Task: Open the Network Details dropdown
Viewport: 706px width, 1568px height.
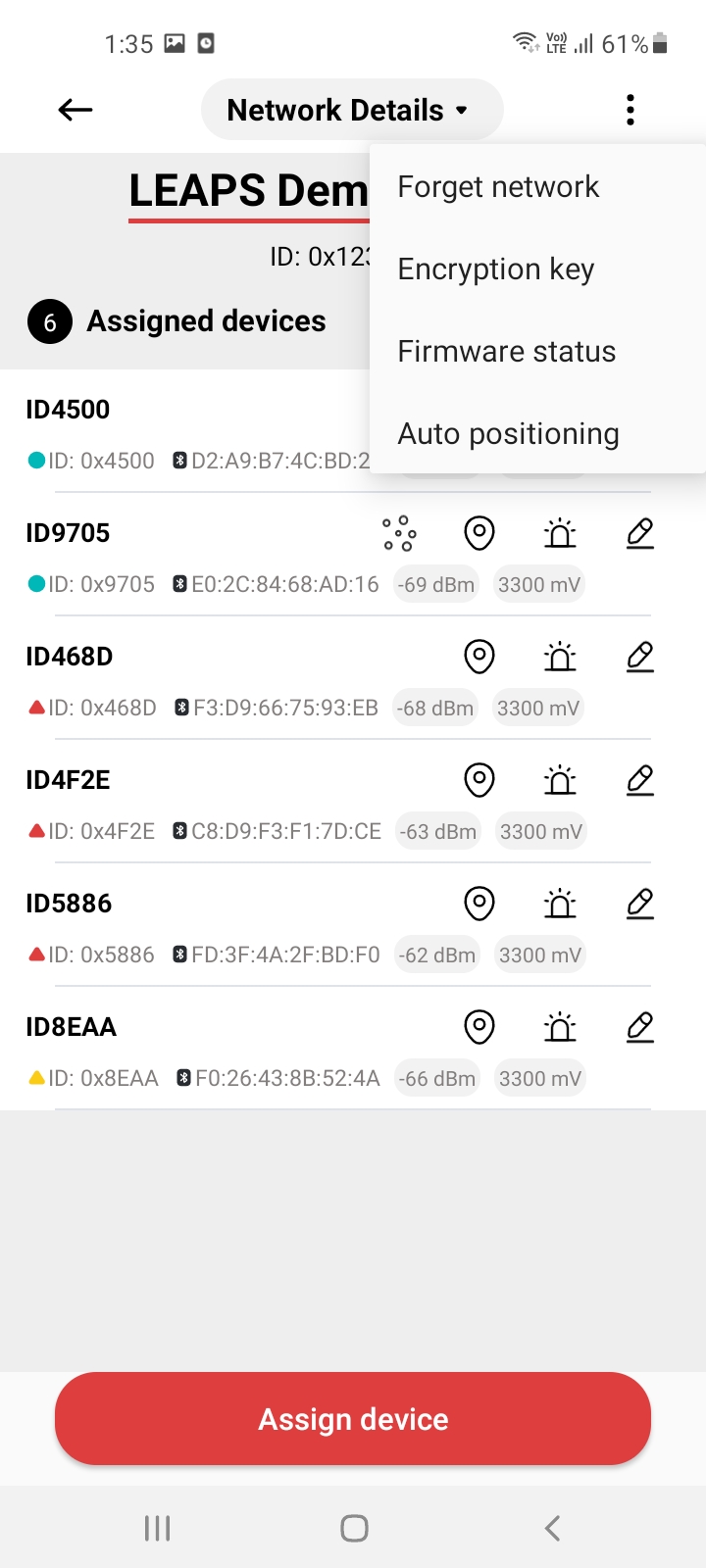Action: pos(352,110)
